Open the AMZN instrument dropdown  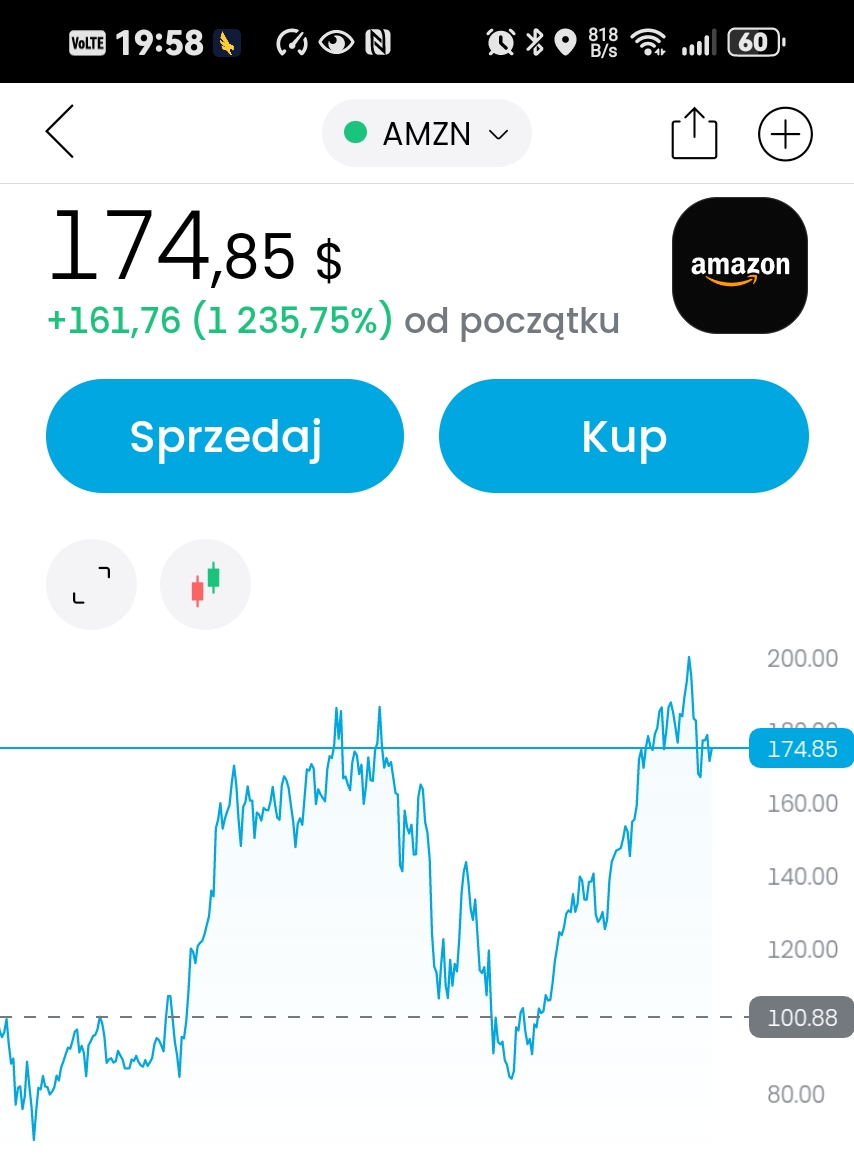(427, 133)
